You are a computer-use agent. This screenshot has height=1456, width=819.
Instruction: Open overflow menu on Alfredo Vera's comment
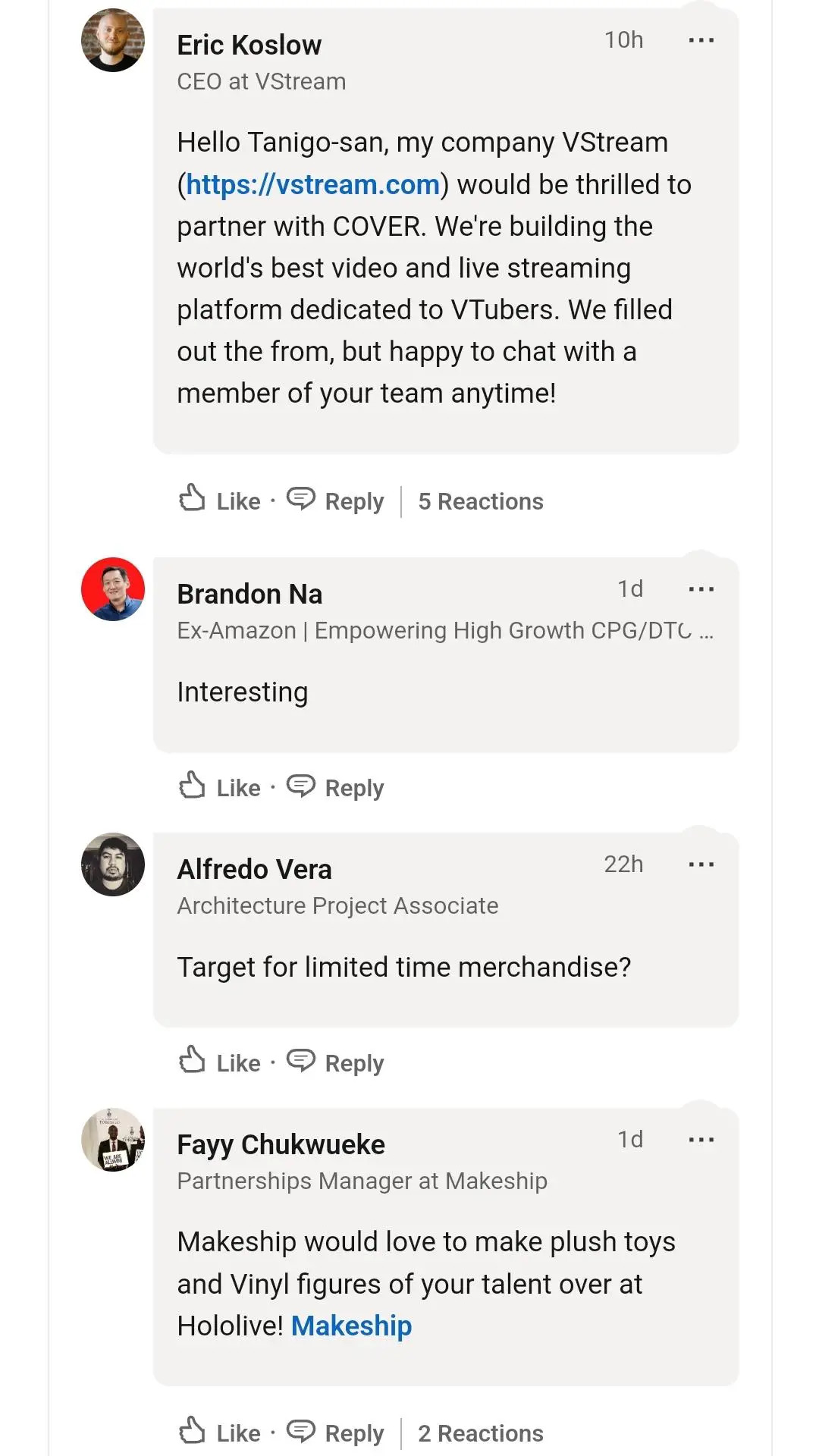point(701,864)
